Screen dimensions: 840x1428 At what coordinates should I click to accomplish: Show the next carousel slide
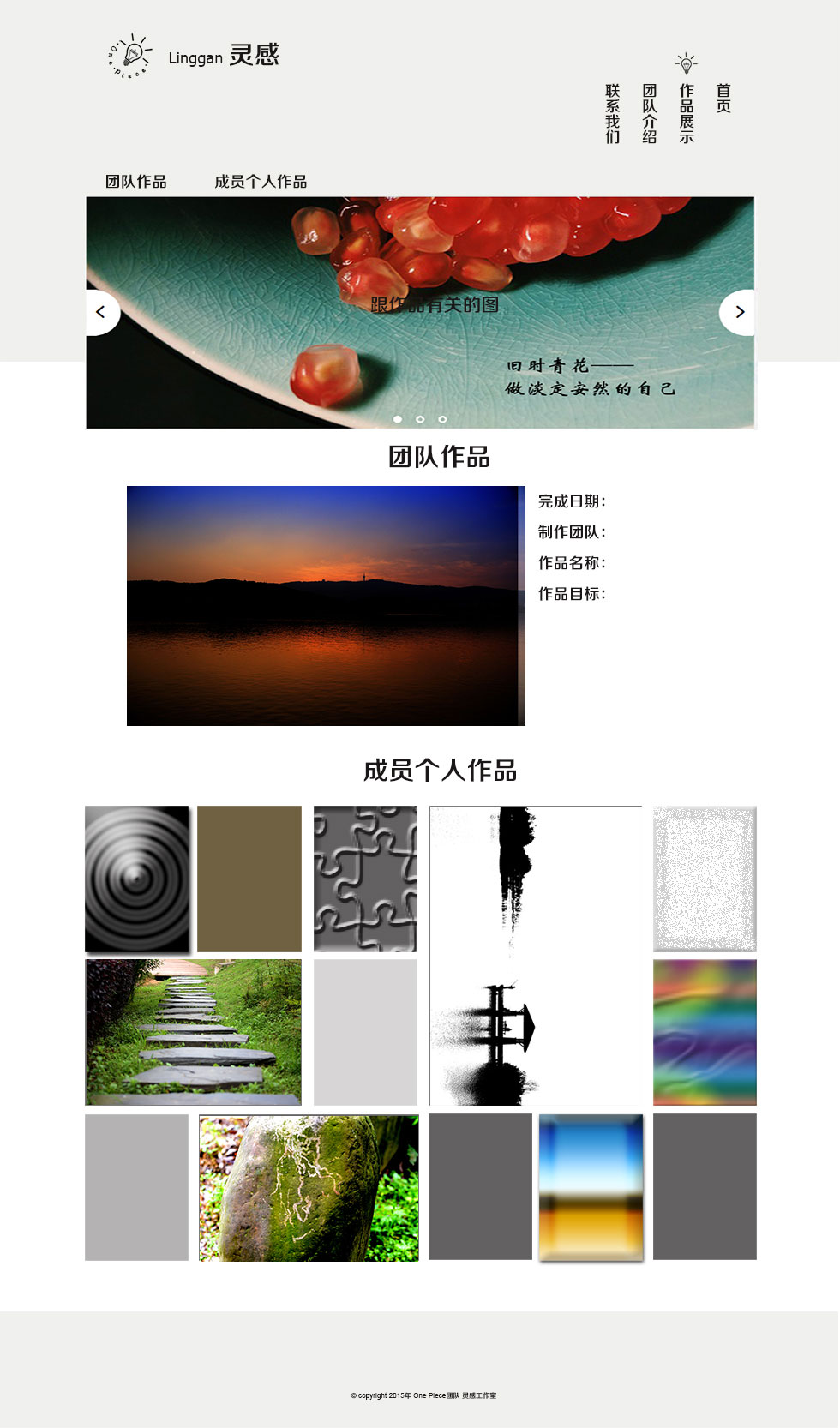tap(738, 312)
